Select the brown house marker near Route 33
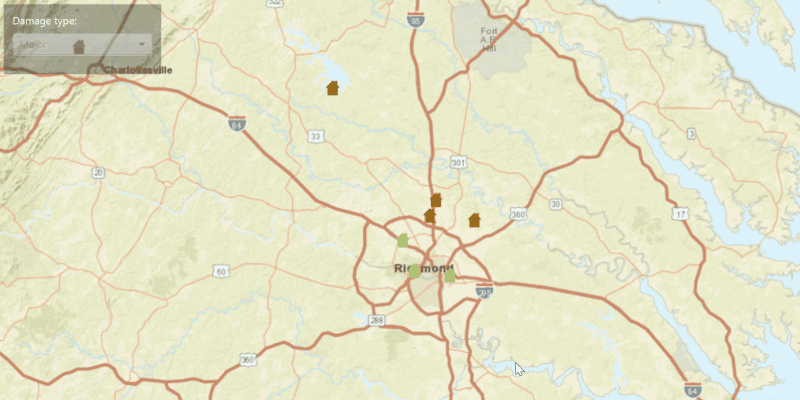The height and width of the screenshot is (400, 800). [333, 88]
